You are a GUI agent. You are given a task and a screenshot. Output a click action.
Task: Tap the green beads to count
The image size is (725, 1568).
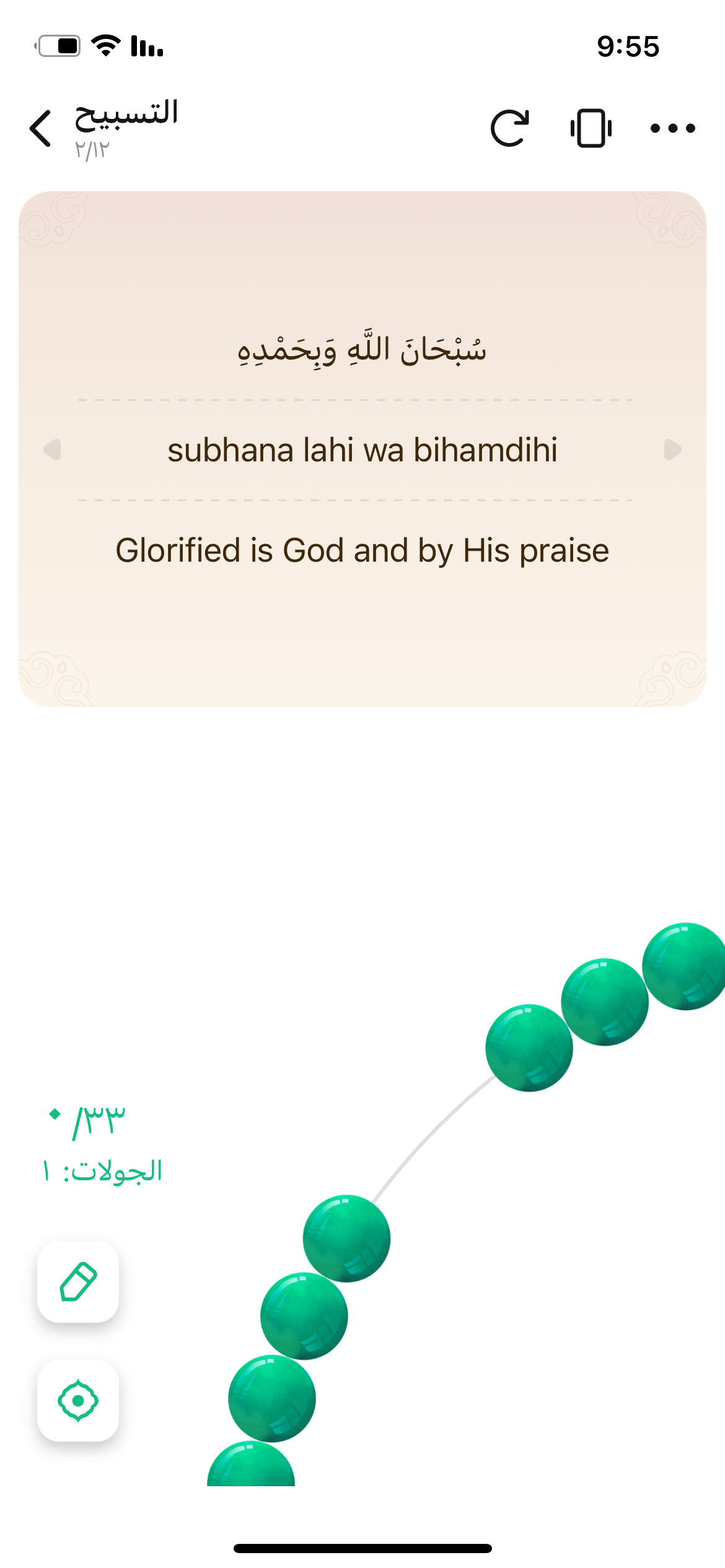[346, 1239]
